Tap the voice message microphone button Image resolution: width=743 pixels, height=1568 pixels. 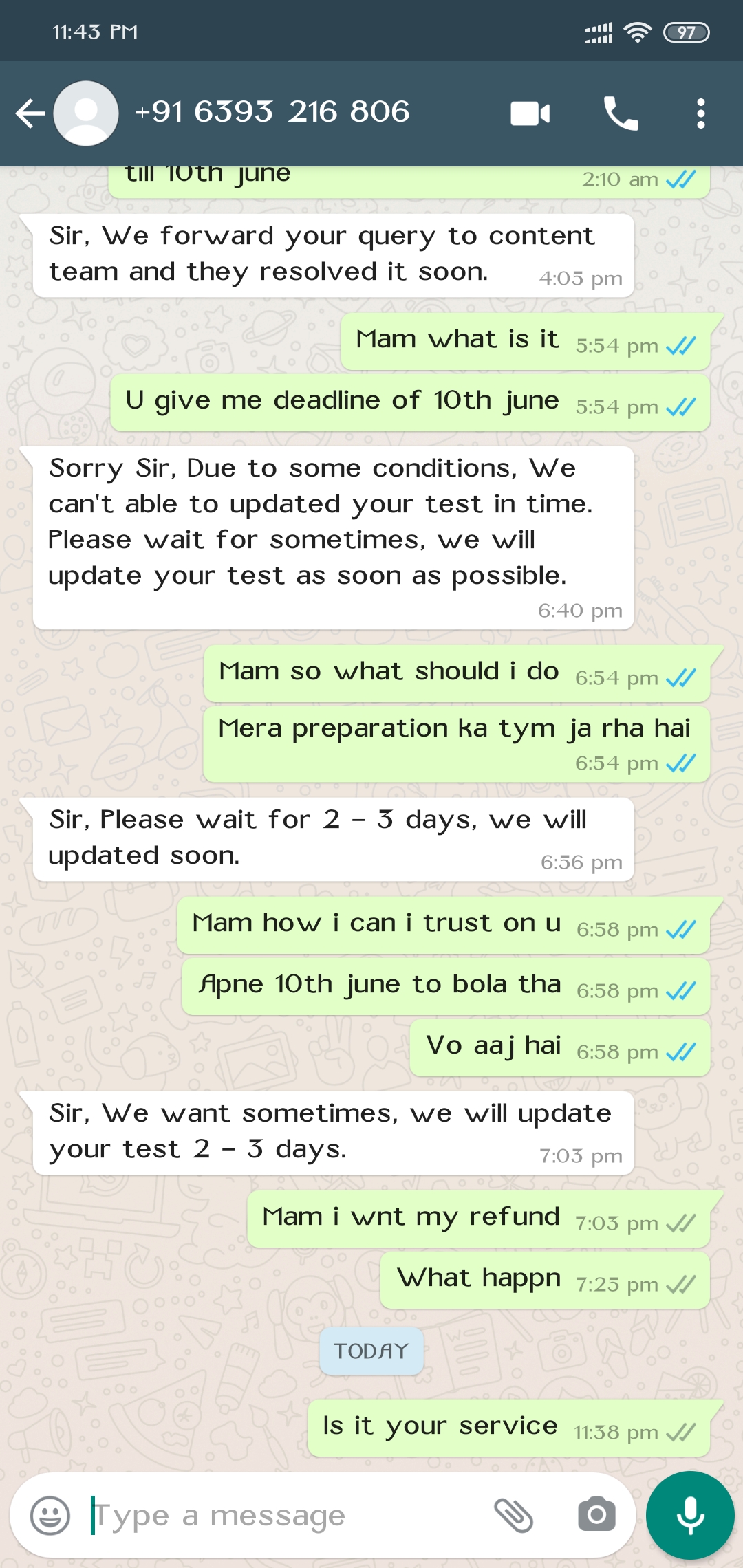click(x=690, y=1515)
